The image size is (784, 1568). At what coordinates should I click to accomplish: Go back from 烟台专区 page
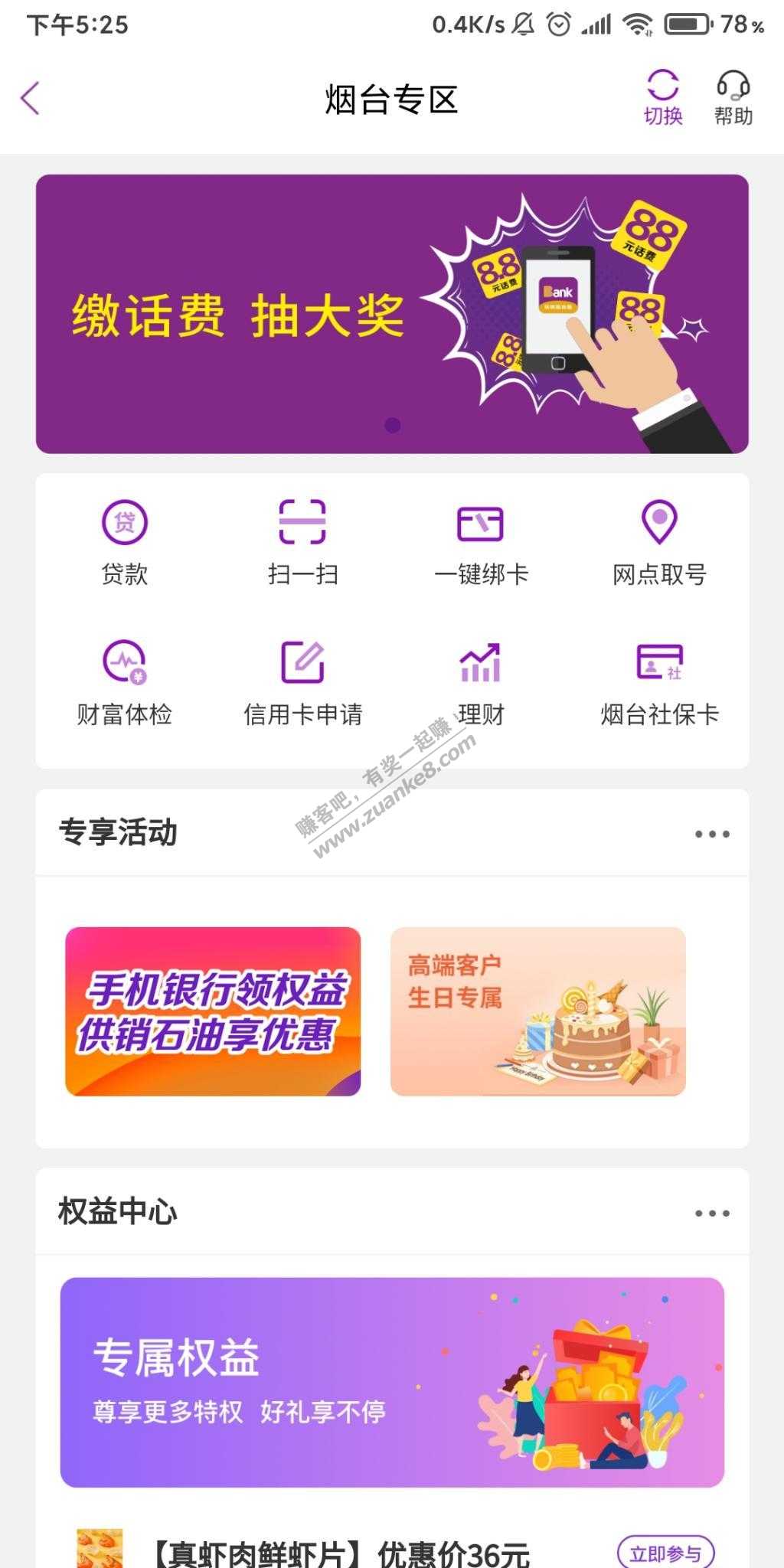(31, 100)
